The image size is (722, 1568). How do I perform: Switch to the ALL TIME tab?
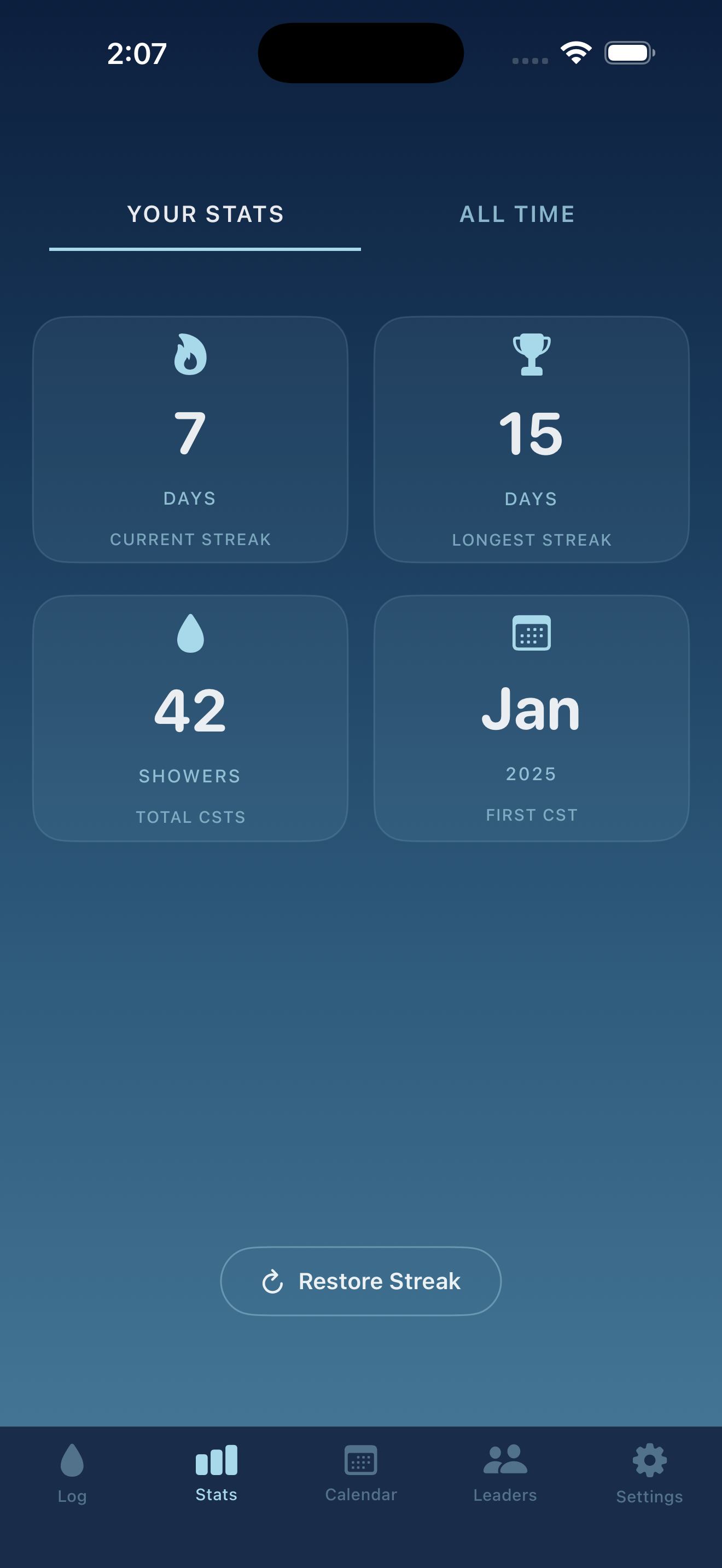516,214
